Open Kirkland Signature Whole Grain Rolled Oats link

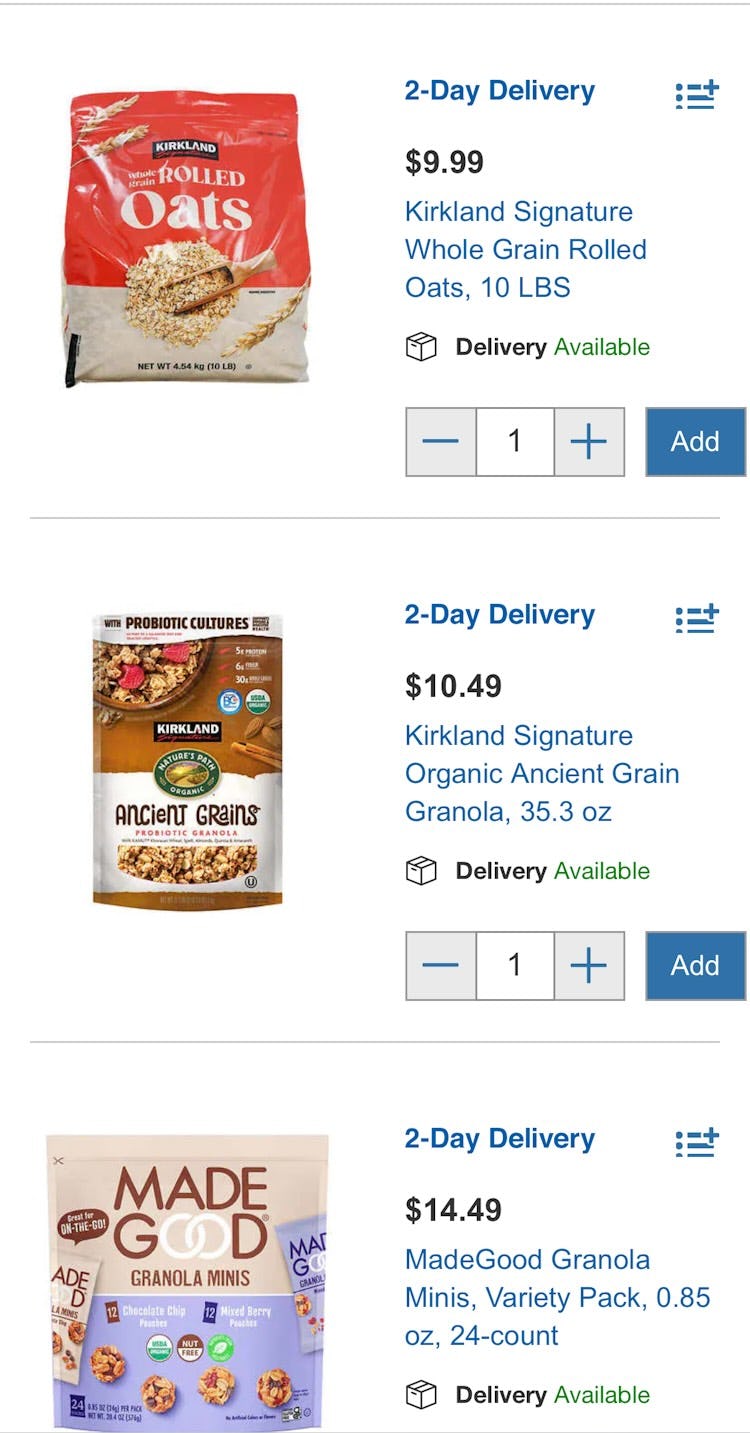click(525, 250)
